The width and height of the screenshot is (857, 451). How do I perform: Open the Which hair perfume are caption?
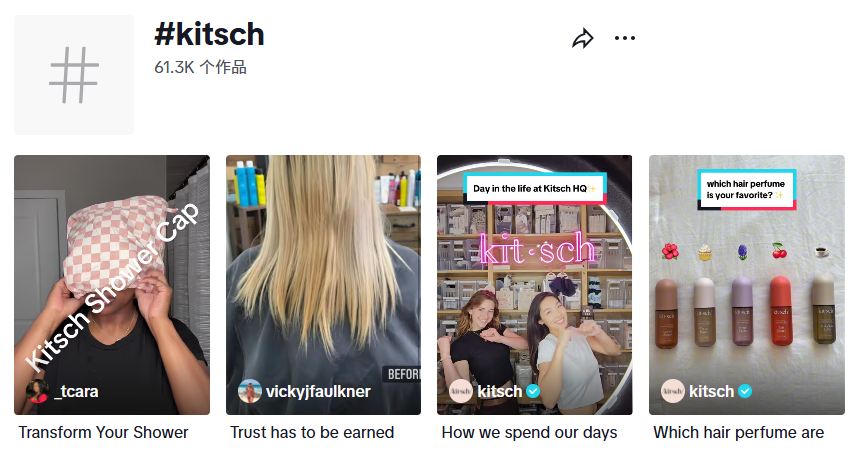point(739,433)
